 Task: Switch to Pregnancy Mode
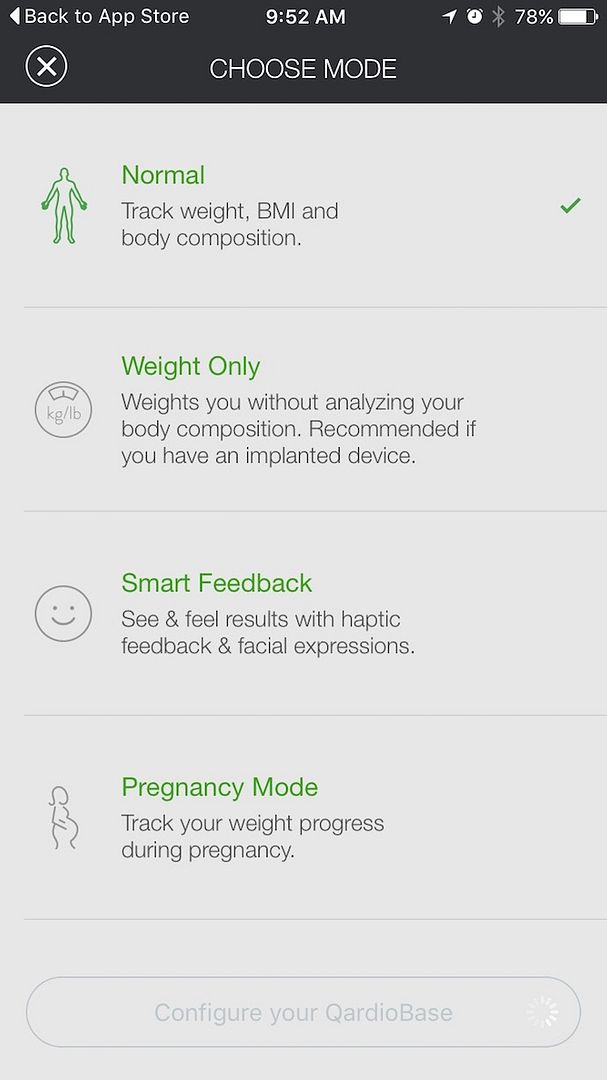(303, 818)
